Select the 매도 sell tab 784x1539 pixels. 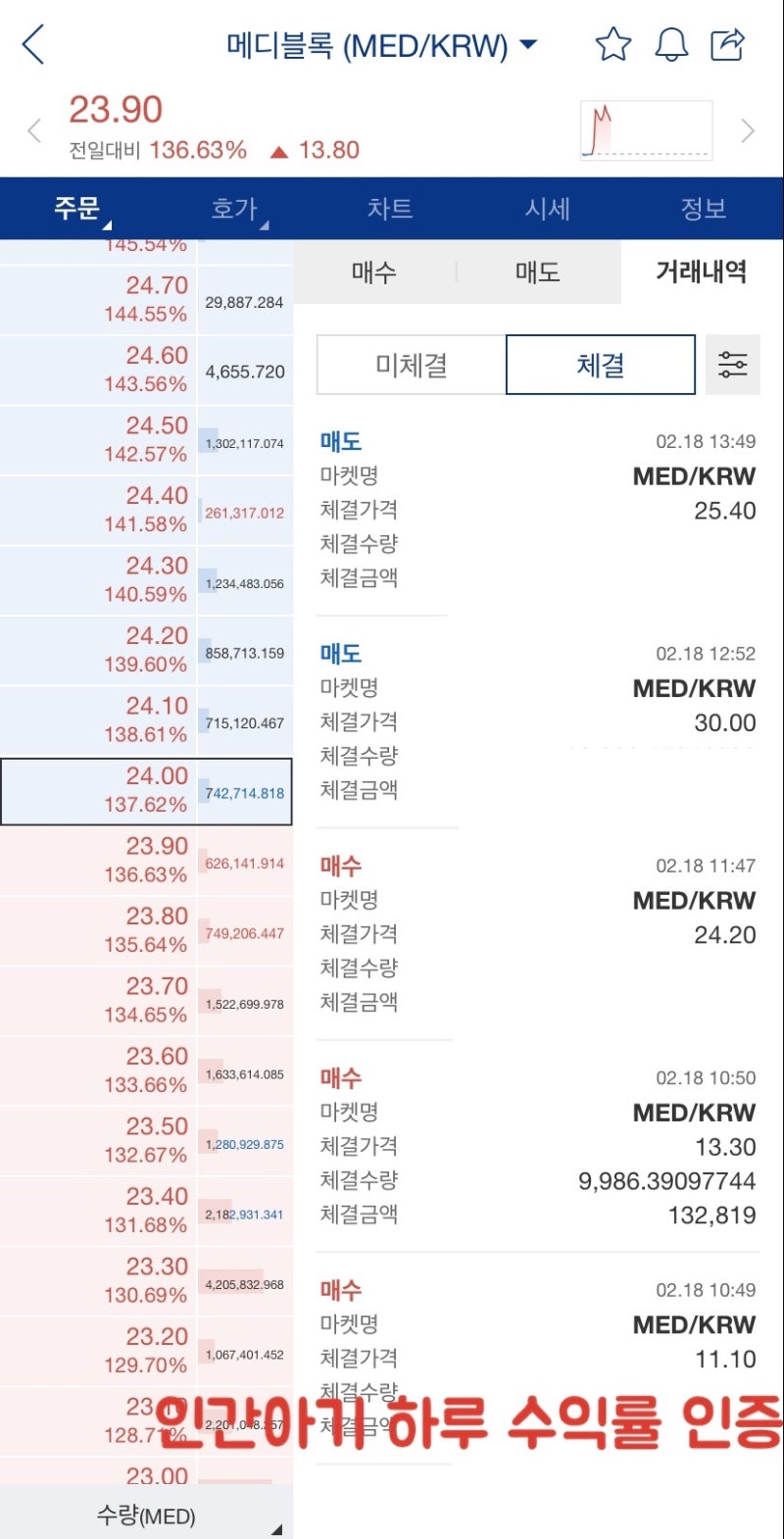[538, 272]
